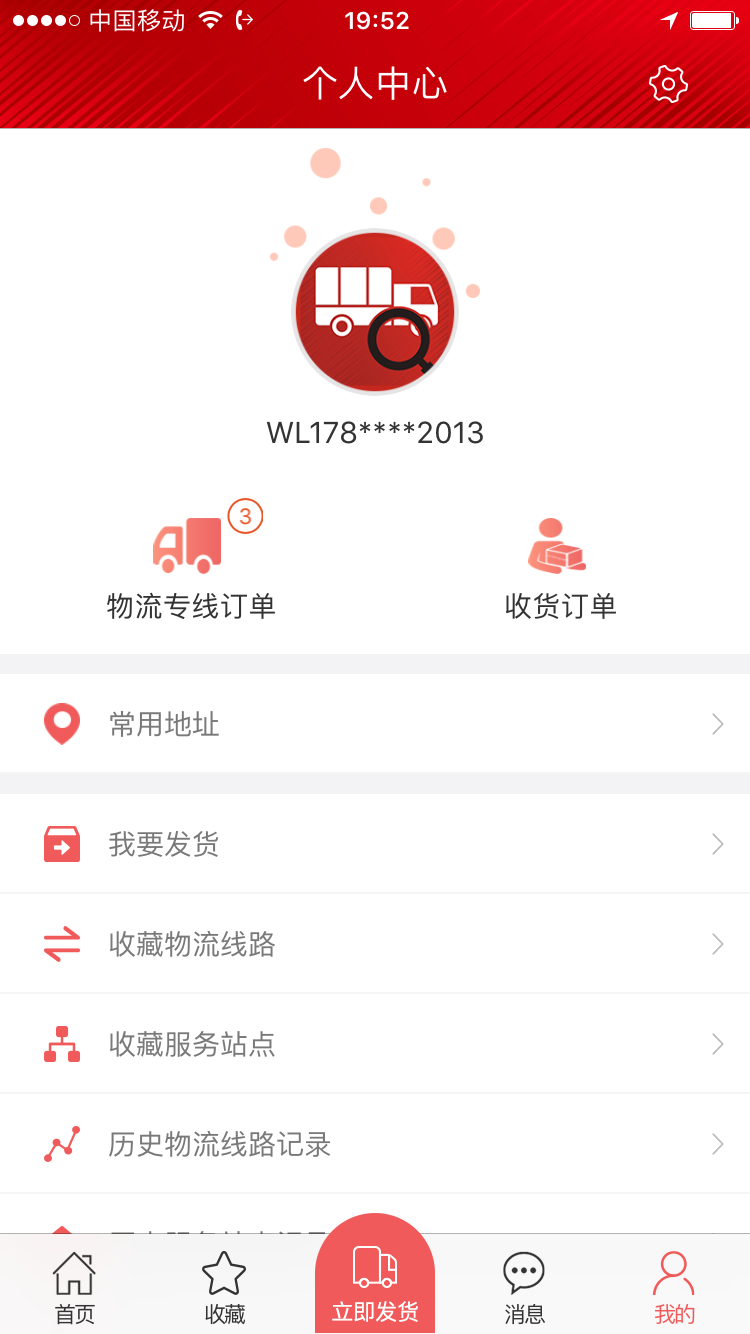750x1334 pixels.
Task: Switch to the 消息 tab
Action: tap(524, 1288)
